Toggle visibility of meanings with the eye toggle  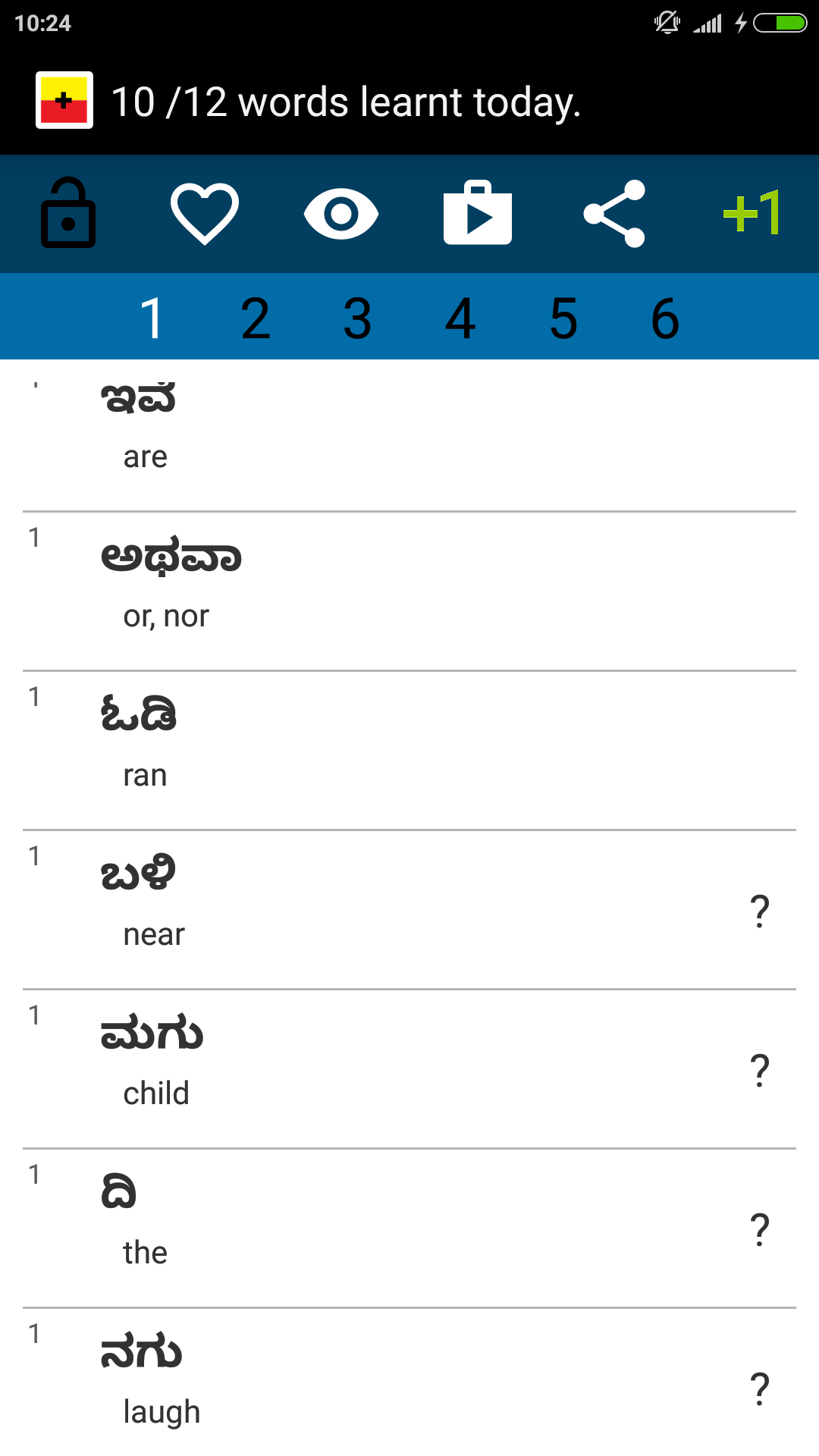340,215
